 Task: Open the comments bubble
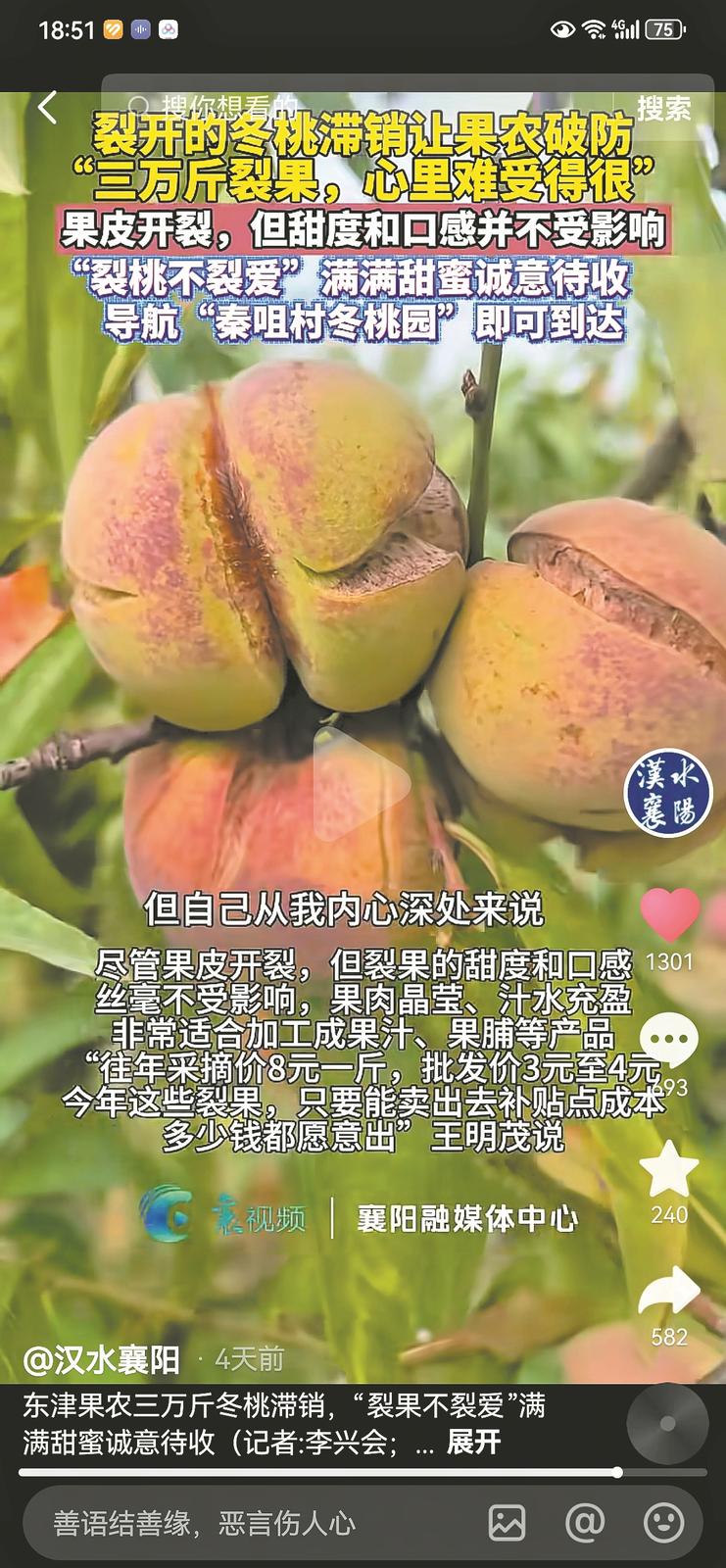point(669,1041)
